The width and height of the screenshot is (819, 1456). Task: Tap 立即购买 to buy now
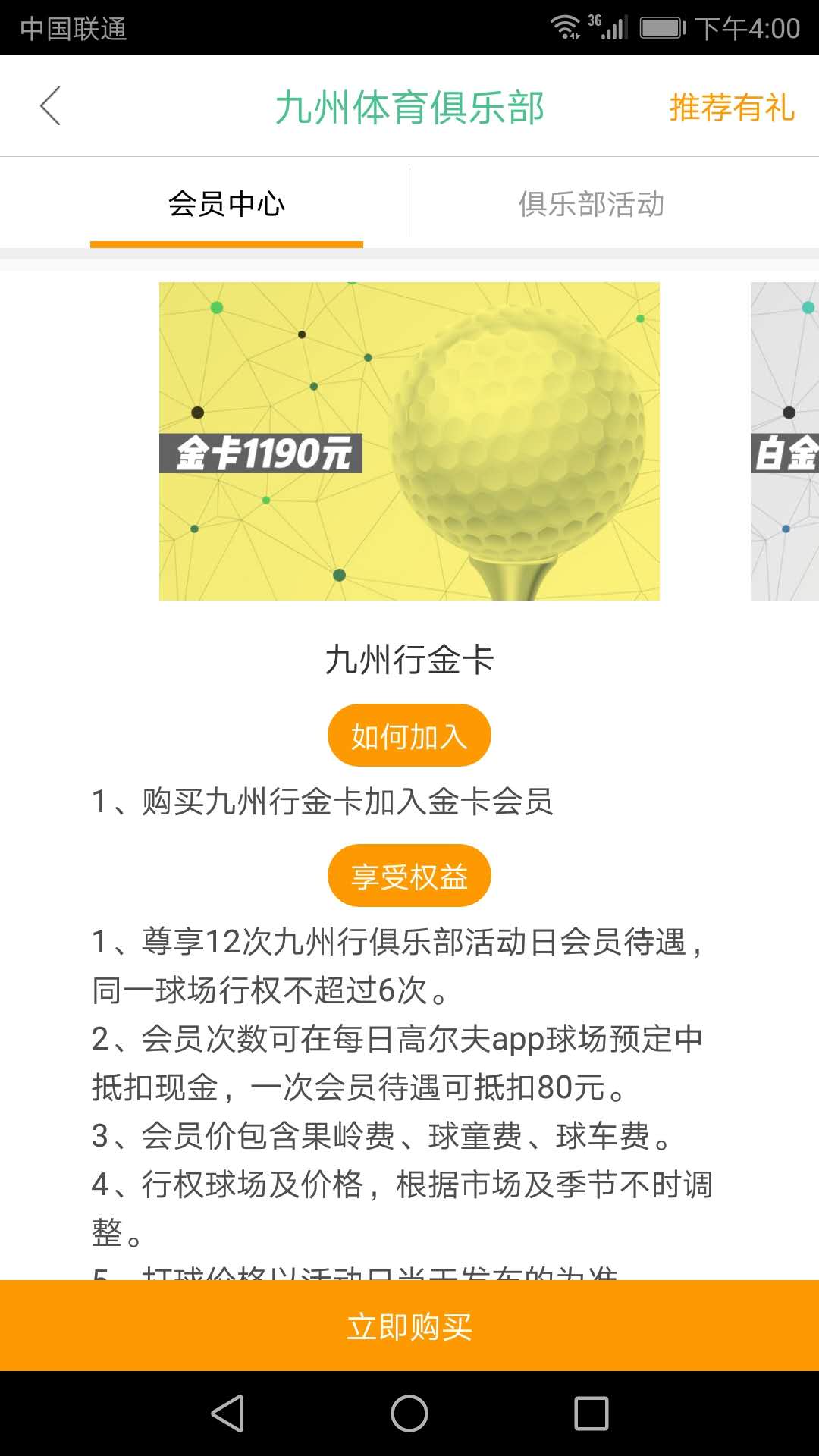(409, 1326)
